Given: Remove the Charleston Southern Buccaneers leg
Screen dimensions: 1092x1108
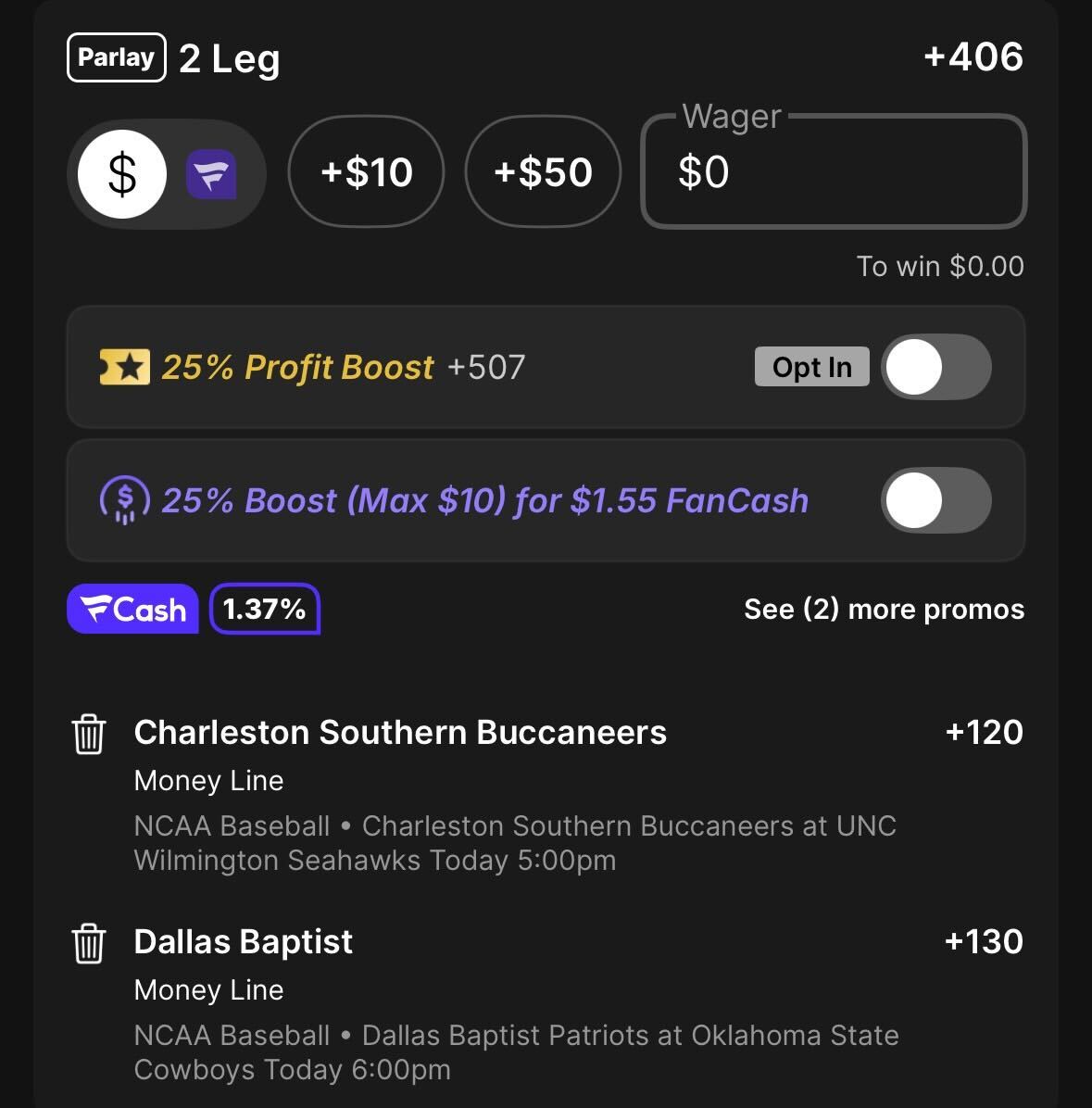Looking at the screenshot, I should 89,735.
